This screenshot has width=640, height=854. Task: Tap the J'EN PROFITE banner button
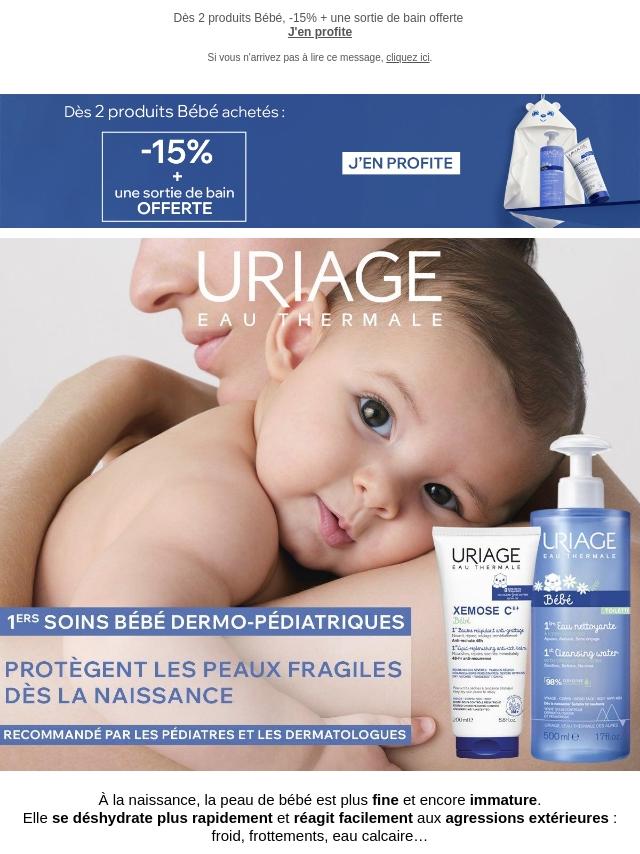click(x=400, y=162)
